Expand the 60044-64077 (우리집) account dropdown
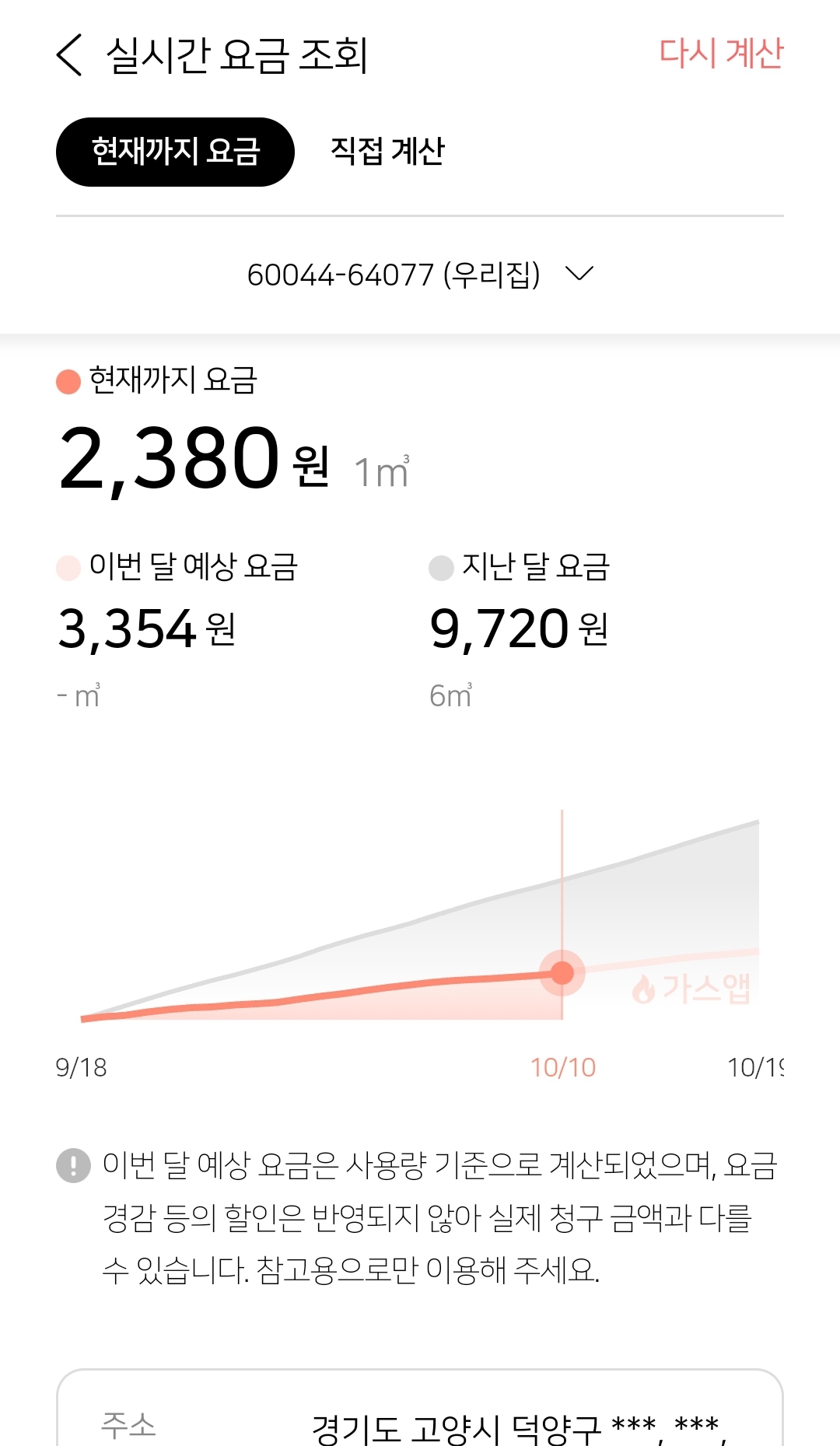Screen dimensions: 840x1446 [x=420, y=275]
